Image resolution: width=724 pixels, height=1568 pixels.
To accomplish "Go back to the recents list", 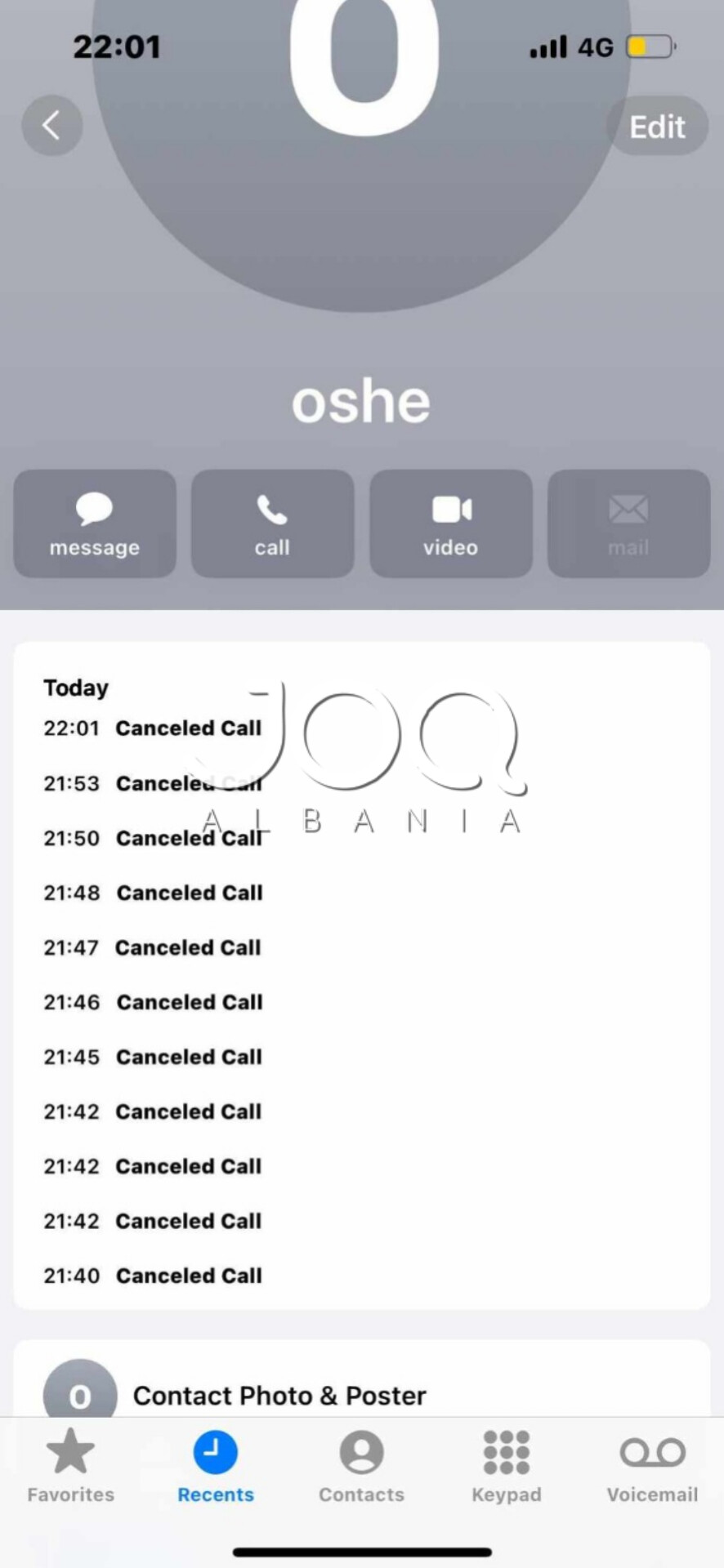I will click(51, 126).
